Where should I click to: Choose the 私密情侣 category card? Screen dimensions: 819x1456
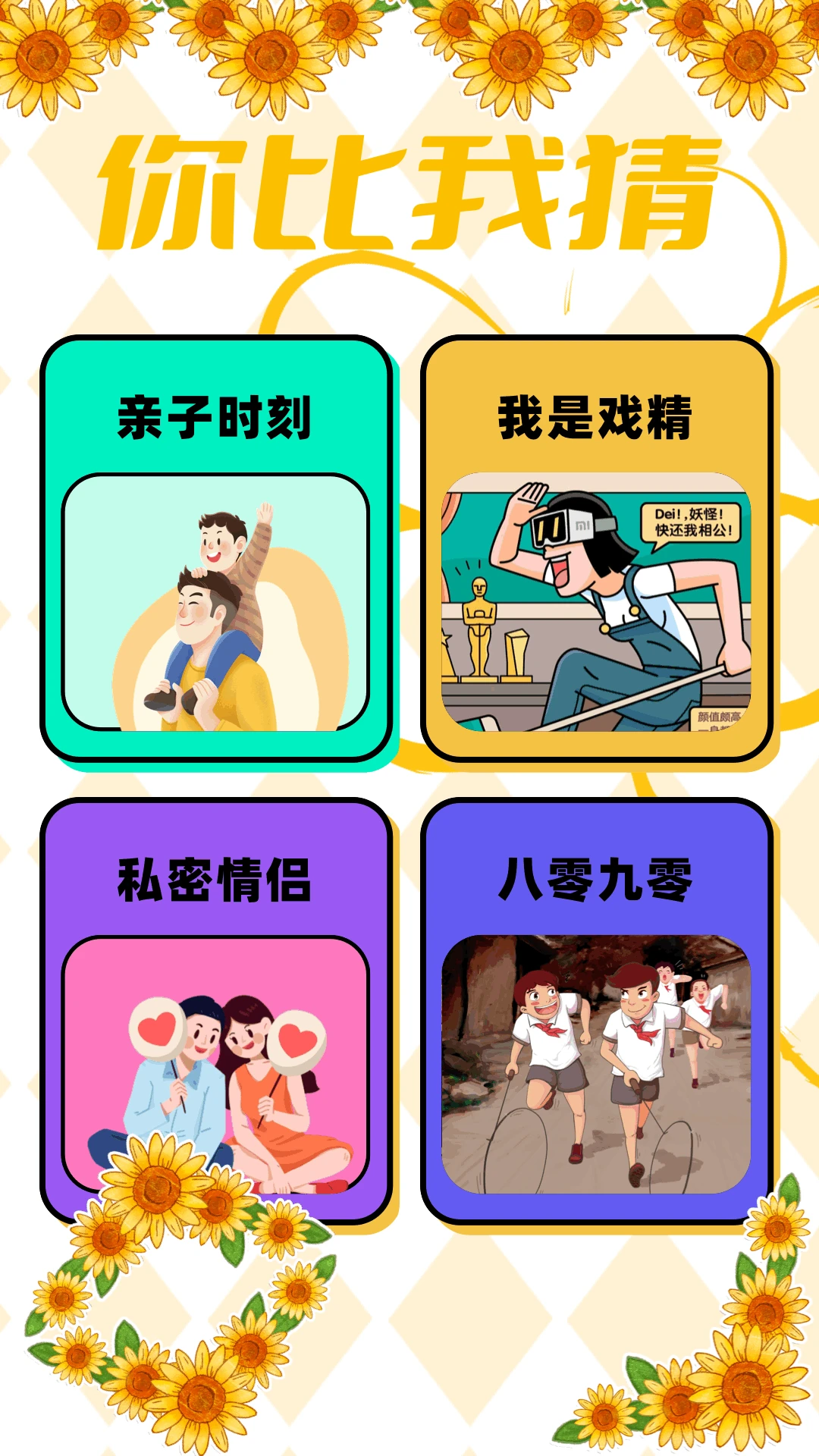pyautogui.click(x=216, y=1011)
